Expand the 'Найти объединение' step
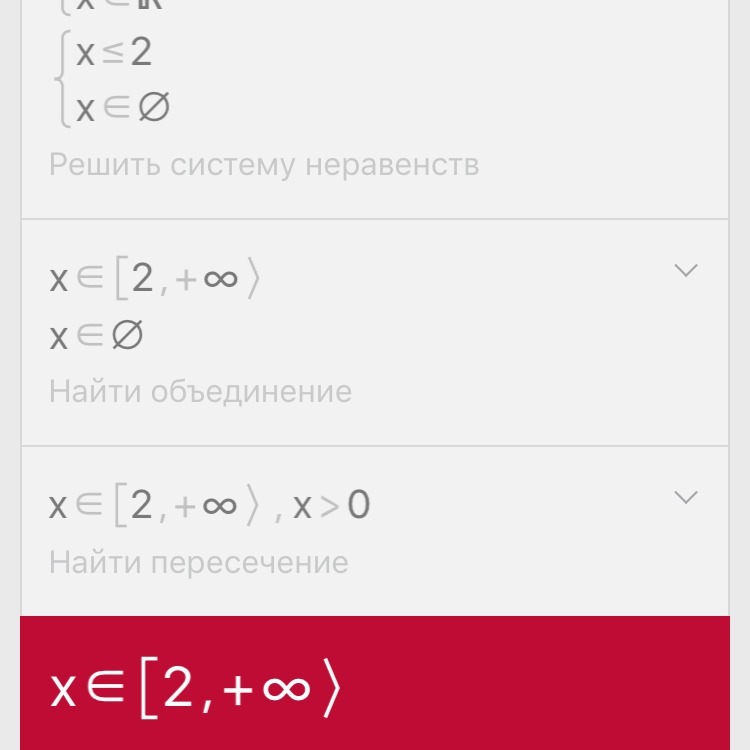Image resolution: width=750 pixels, height=750 pixels. (685, 271)
